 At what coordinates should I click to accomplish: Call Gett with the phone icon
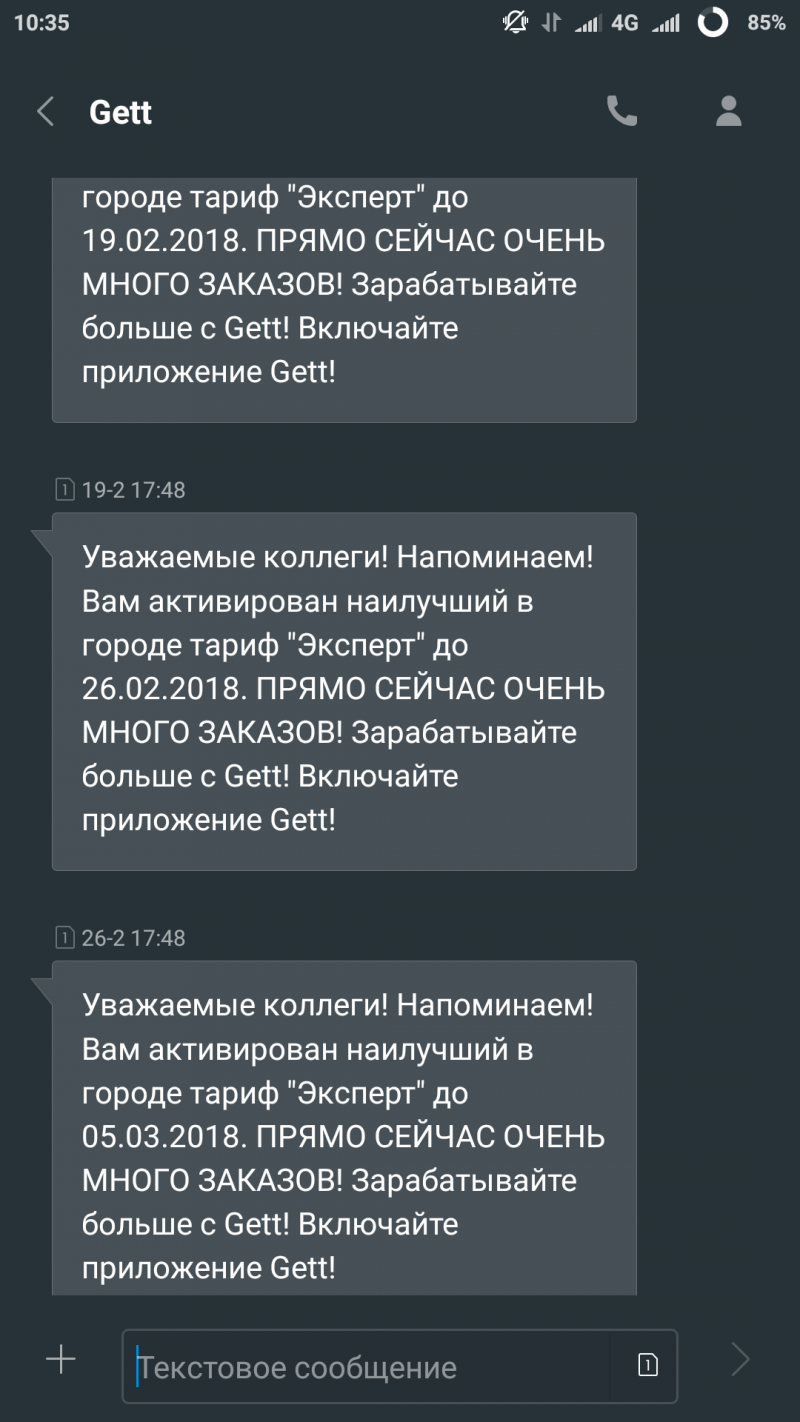(x=622, y=111)
